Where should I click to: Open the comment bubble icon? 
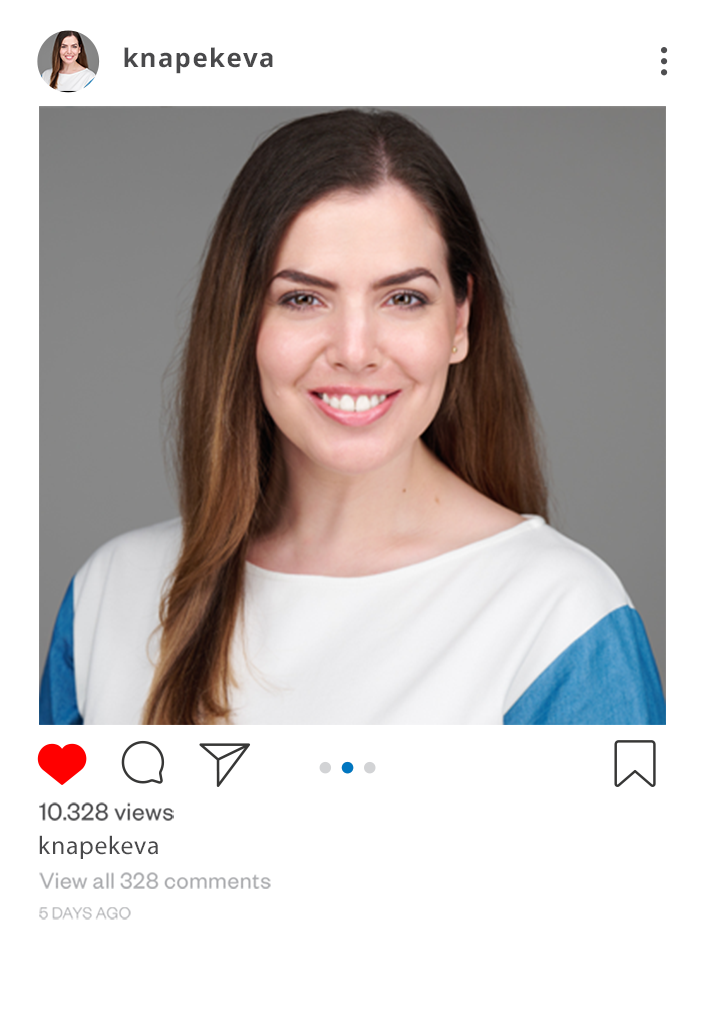coord(143,764)
